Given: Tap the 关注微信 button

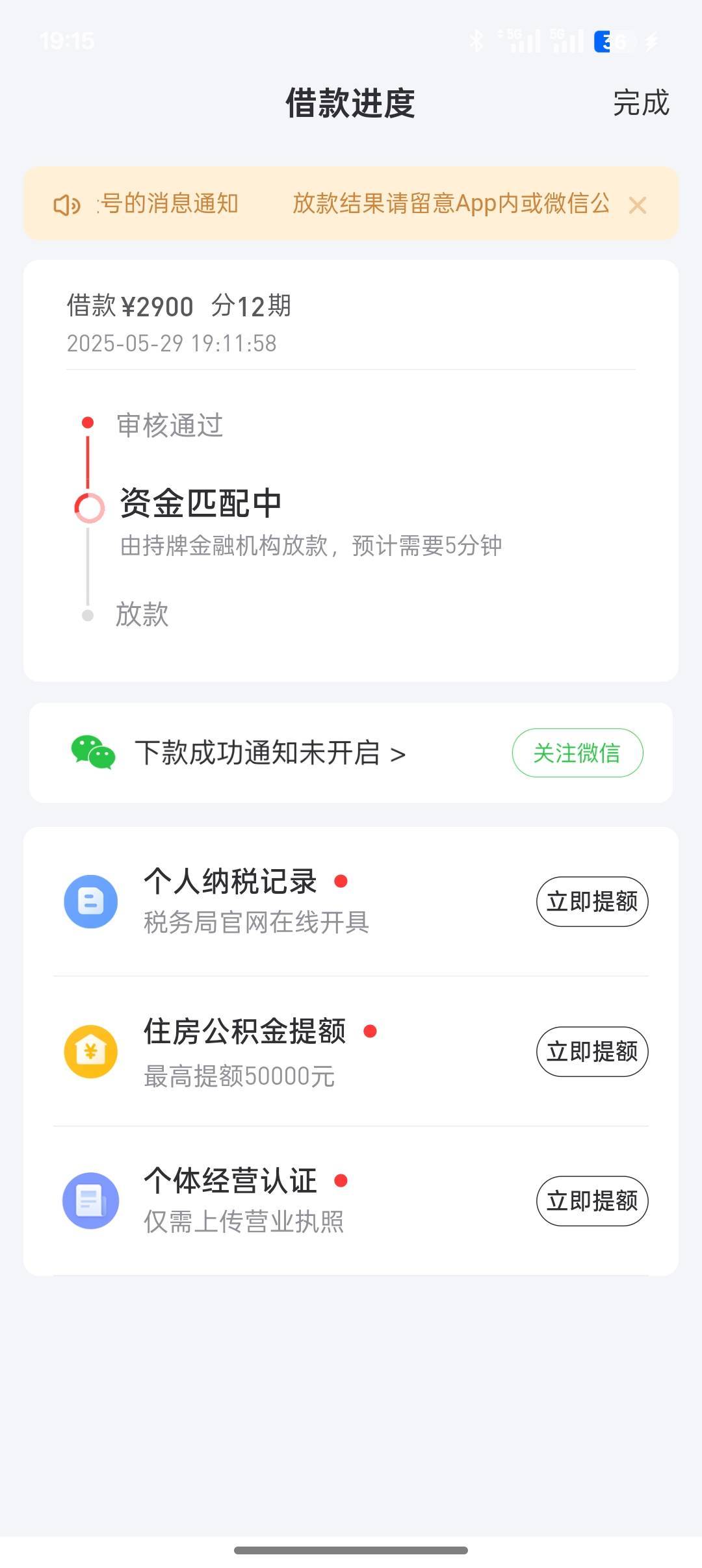Looking at the screenshot, I should (x=577, y=753).
